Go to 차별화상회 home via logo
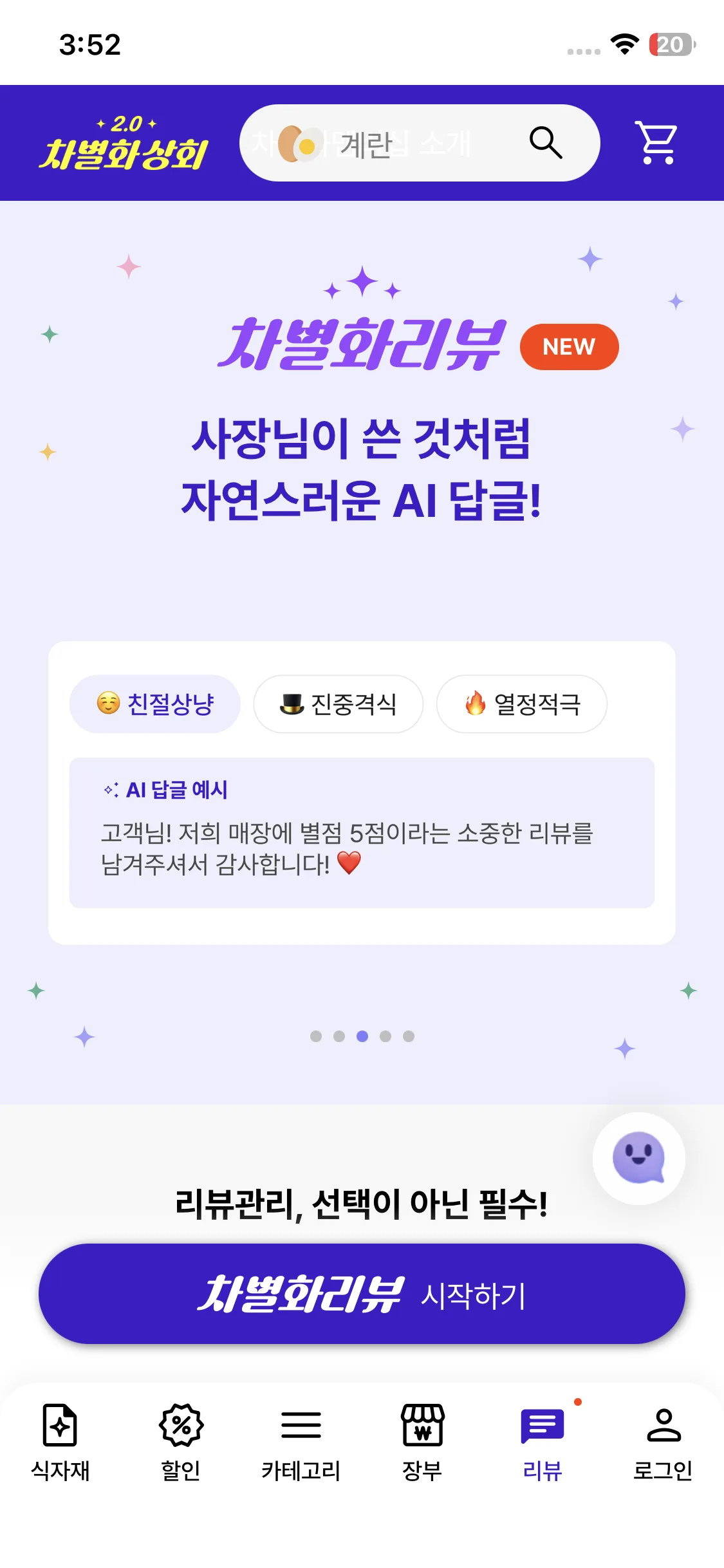 coord(123,143)
